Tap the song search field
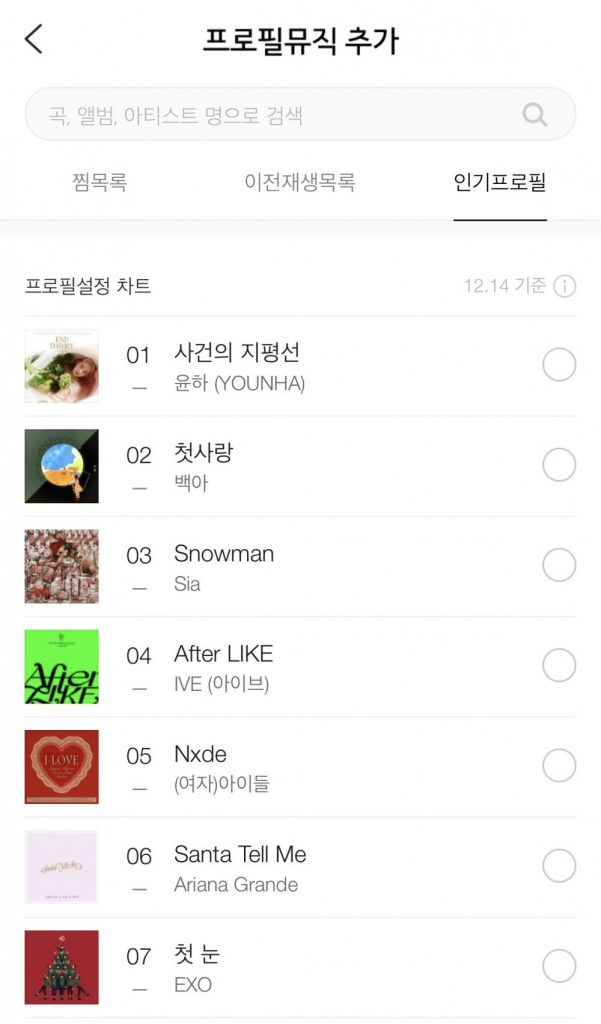601x1024 pixels. click(270, 114)
